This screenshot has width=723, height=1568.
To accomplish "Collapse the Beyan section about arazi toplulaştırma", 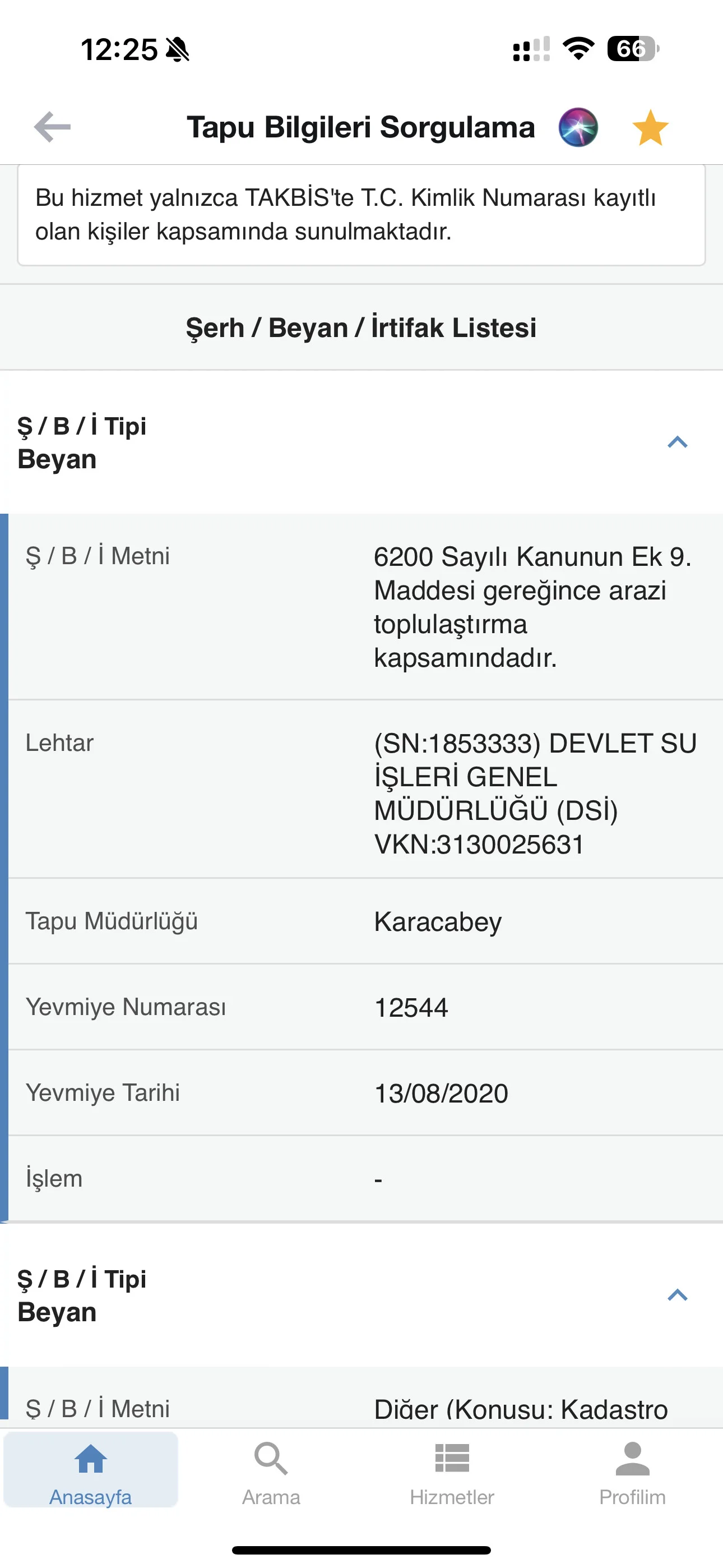I will coord(676,442).
